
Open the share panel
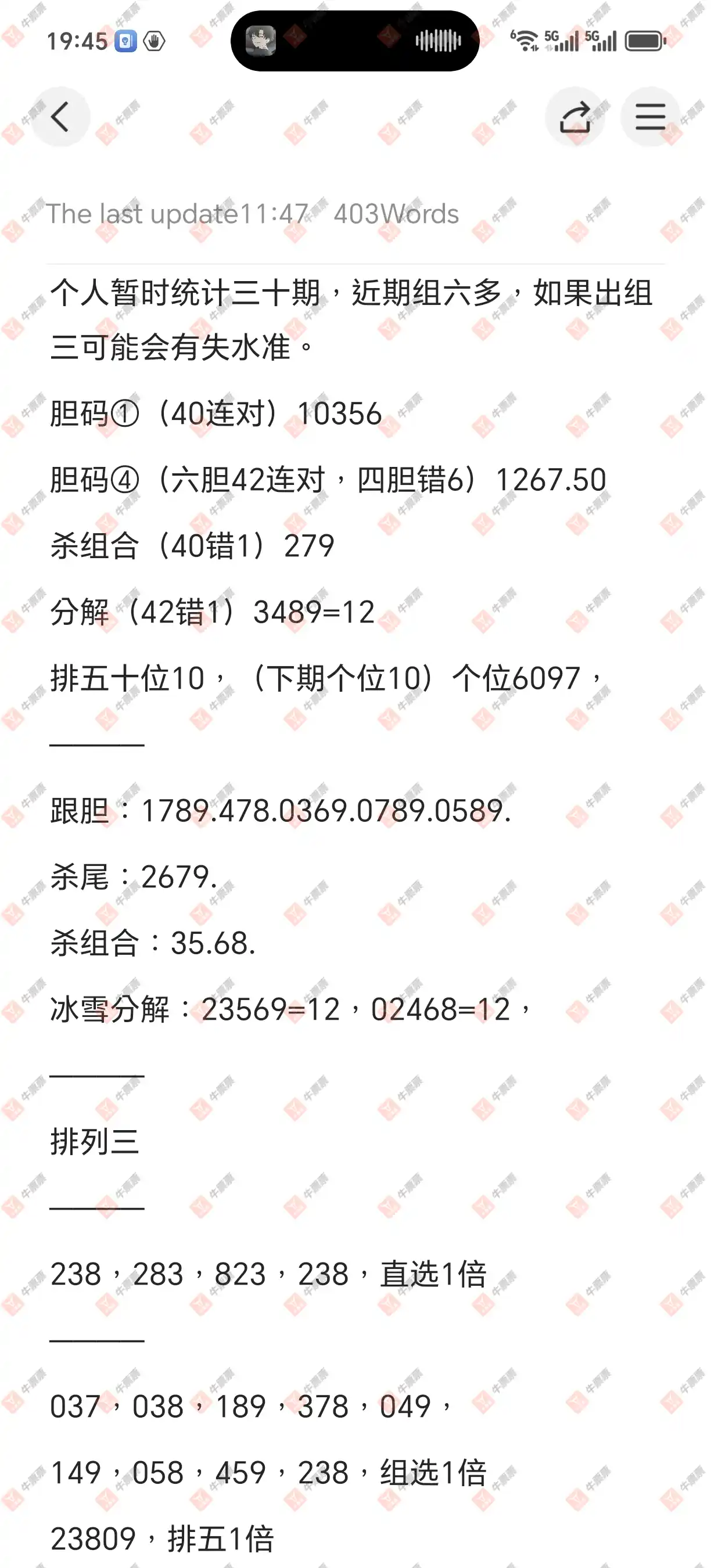pos(575,116)
